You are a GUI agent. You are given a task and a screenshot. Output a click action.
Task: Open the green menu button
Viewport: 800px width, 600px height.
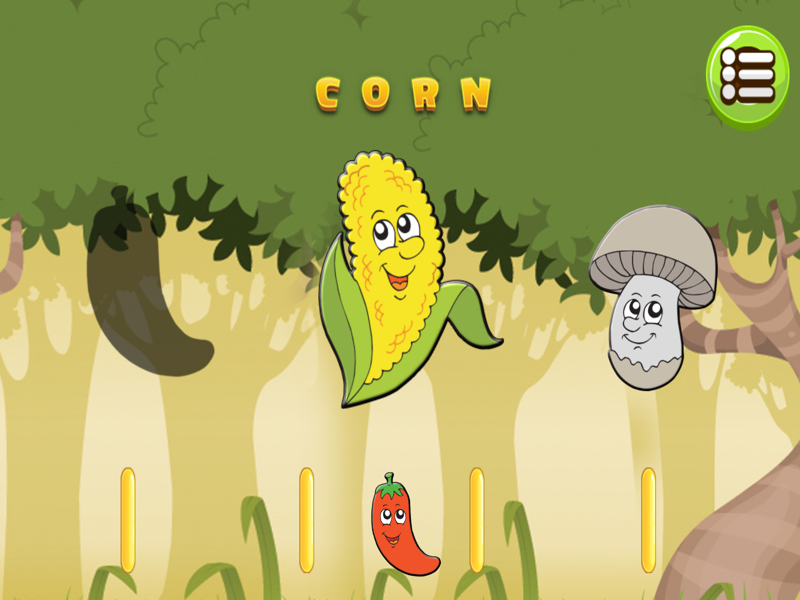pyautogui.click(x=747, y=75)
